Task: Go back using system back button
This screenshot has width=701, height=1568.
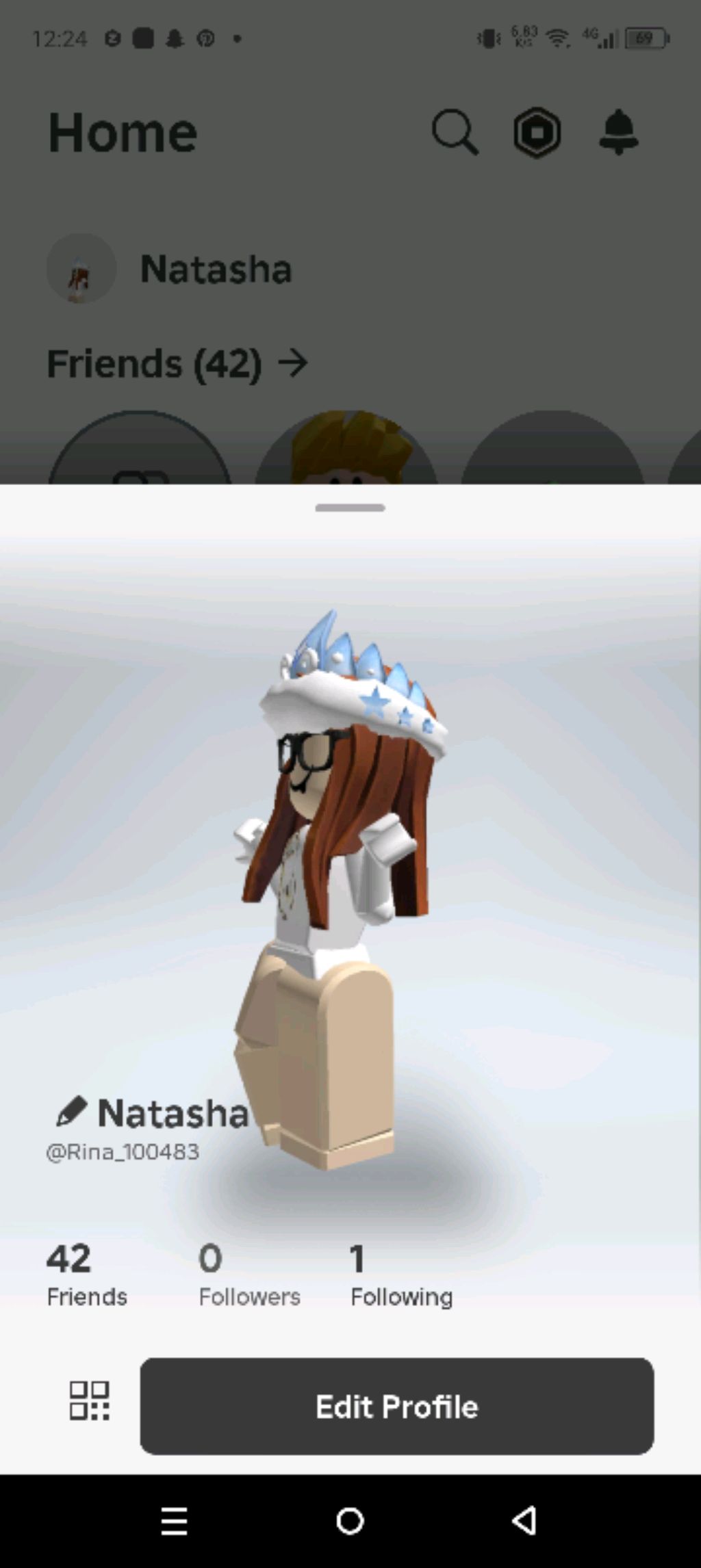Action: (x=524, y=1521)
